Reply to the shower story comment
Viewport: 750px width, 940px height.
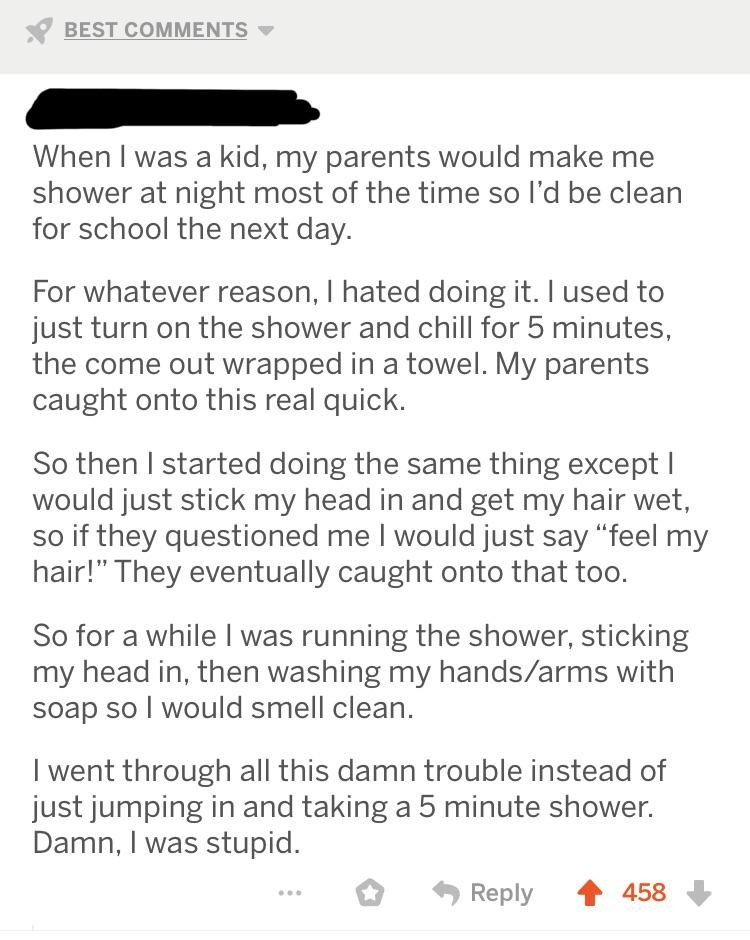483,892
